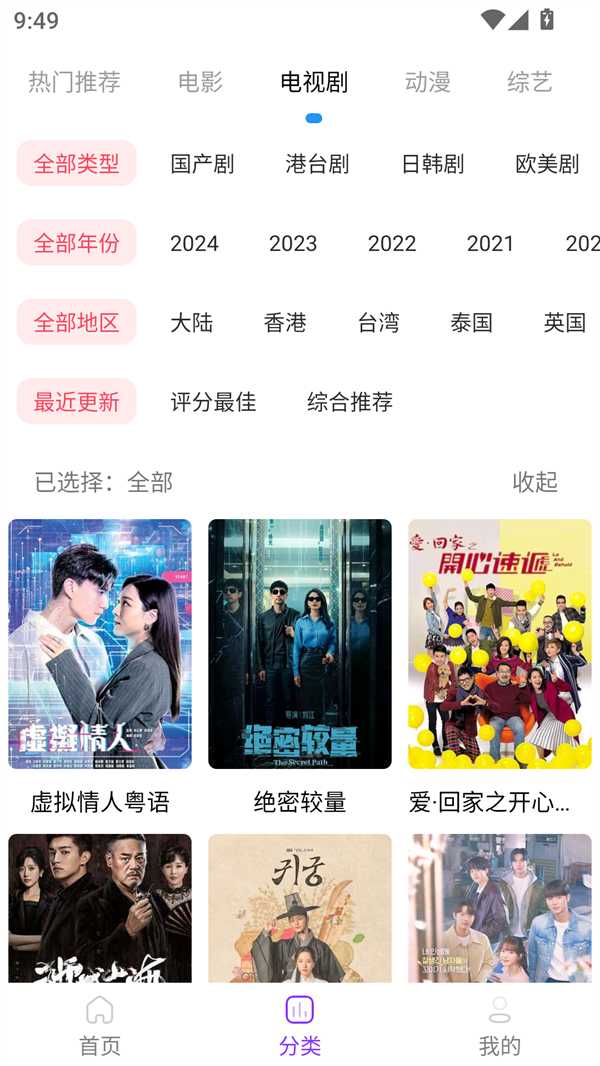Switch to the 电影 tab
600x1066 pixels.
pos(200,82)
